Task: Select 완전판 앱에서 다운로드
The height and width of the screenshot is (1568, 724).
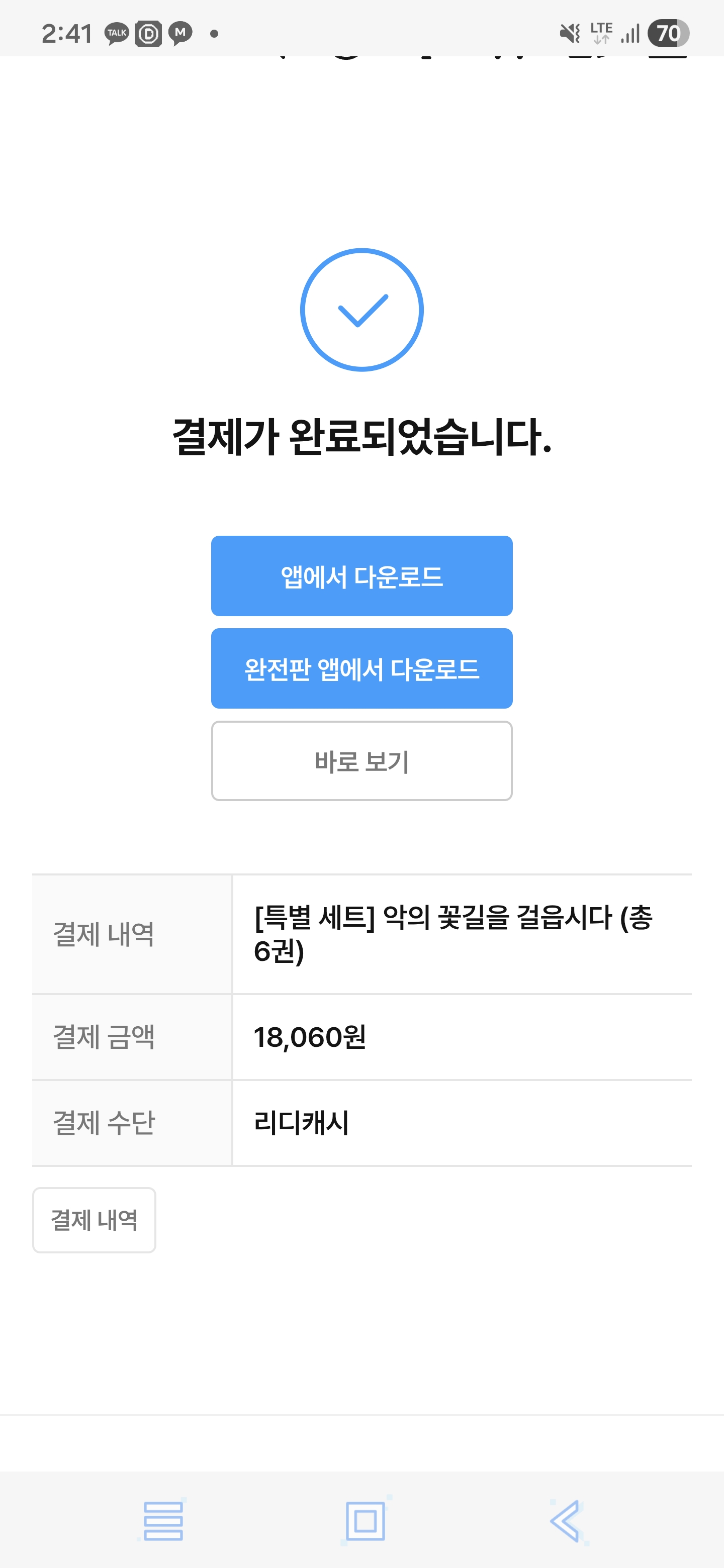Action: pyautogui.click(x=361, y=668)
